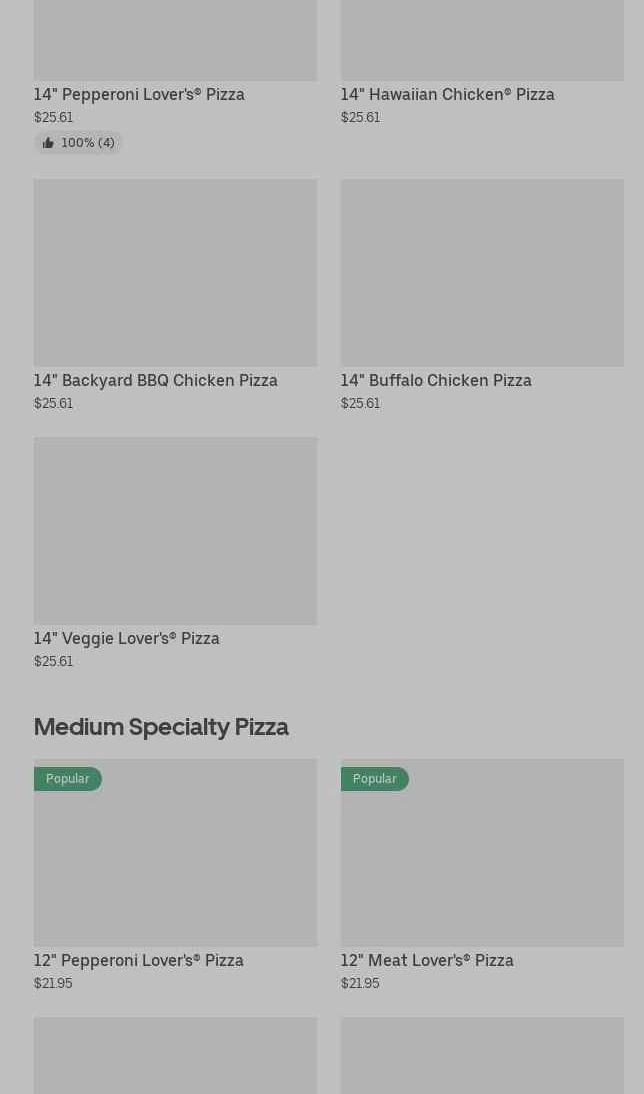Open the 14" Pepperoni Lover's Pizza item
Viewport: 644px width, 1094px height.
pyautogui.click(x=139, y=94)
